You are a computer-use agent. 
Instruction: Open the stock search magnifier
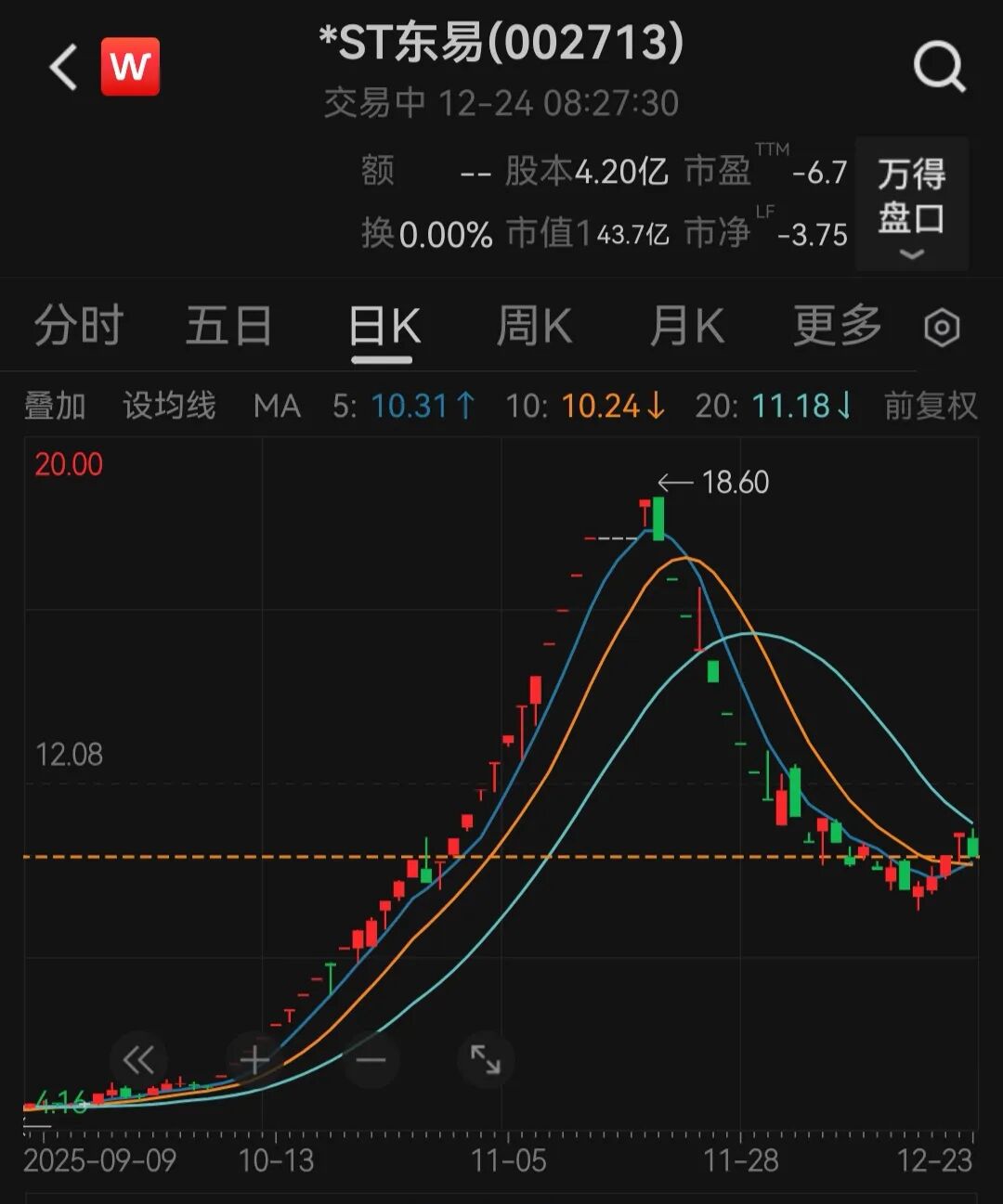pyautogui.click(x=939, y=68)
